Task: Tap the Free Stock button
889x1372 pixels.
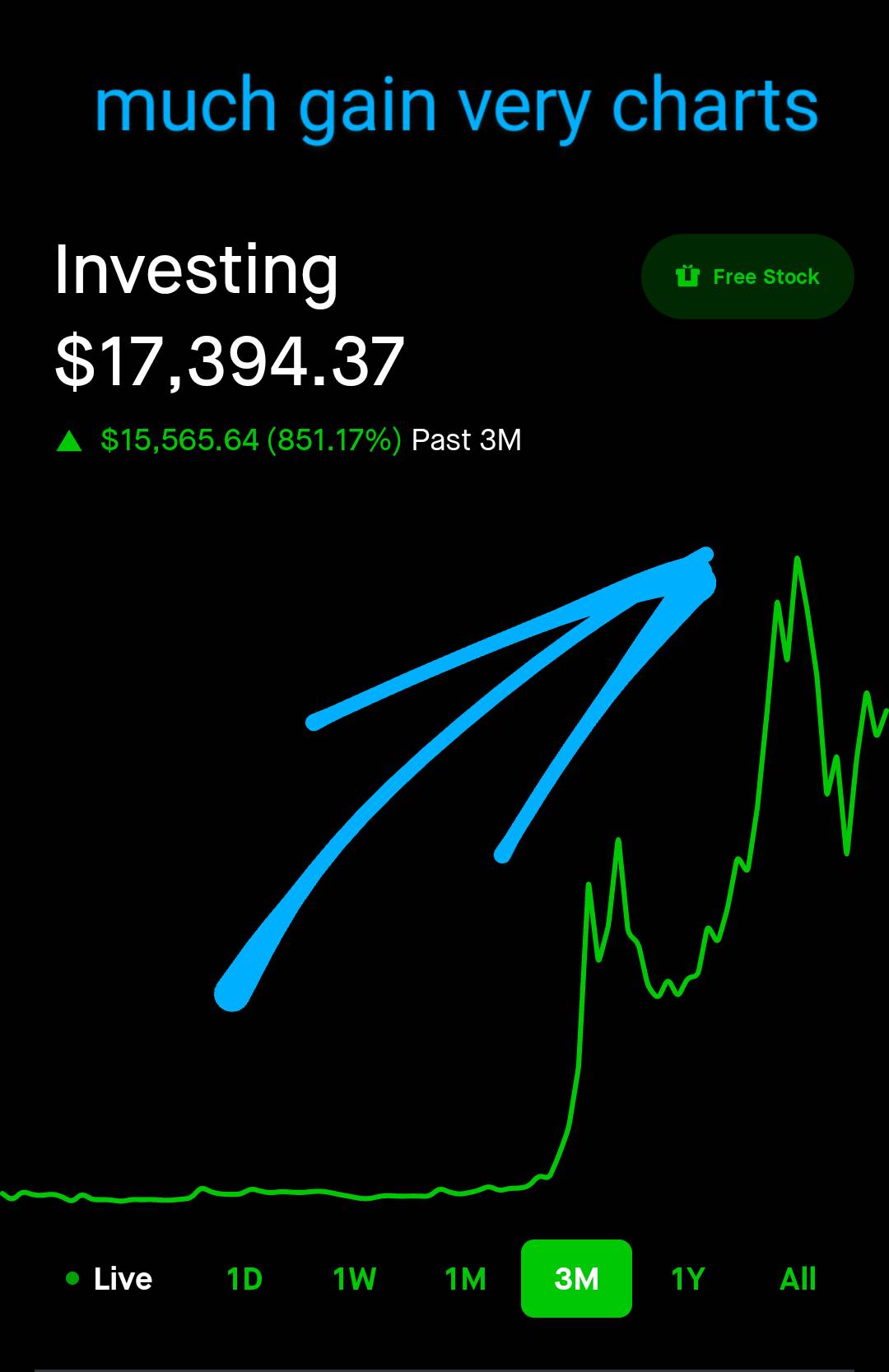Action: (x=747, y=277)
